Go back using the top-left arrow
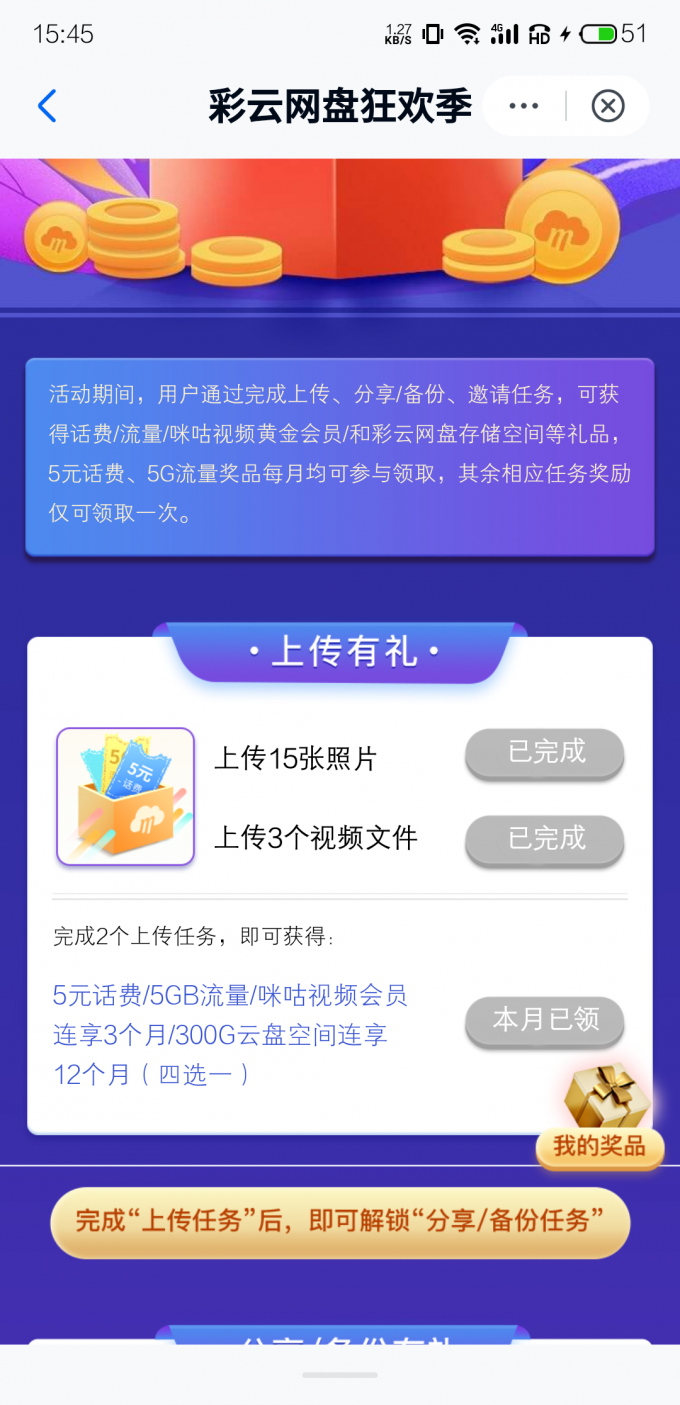680x1405 pixels. click(x=47, y=106)
